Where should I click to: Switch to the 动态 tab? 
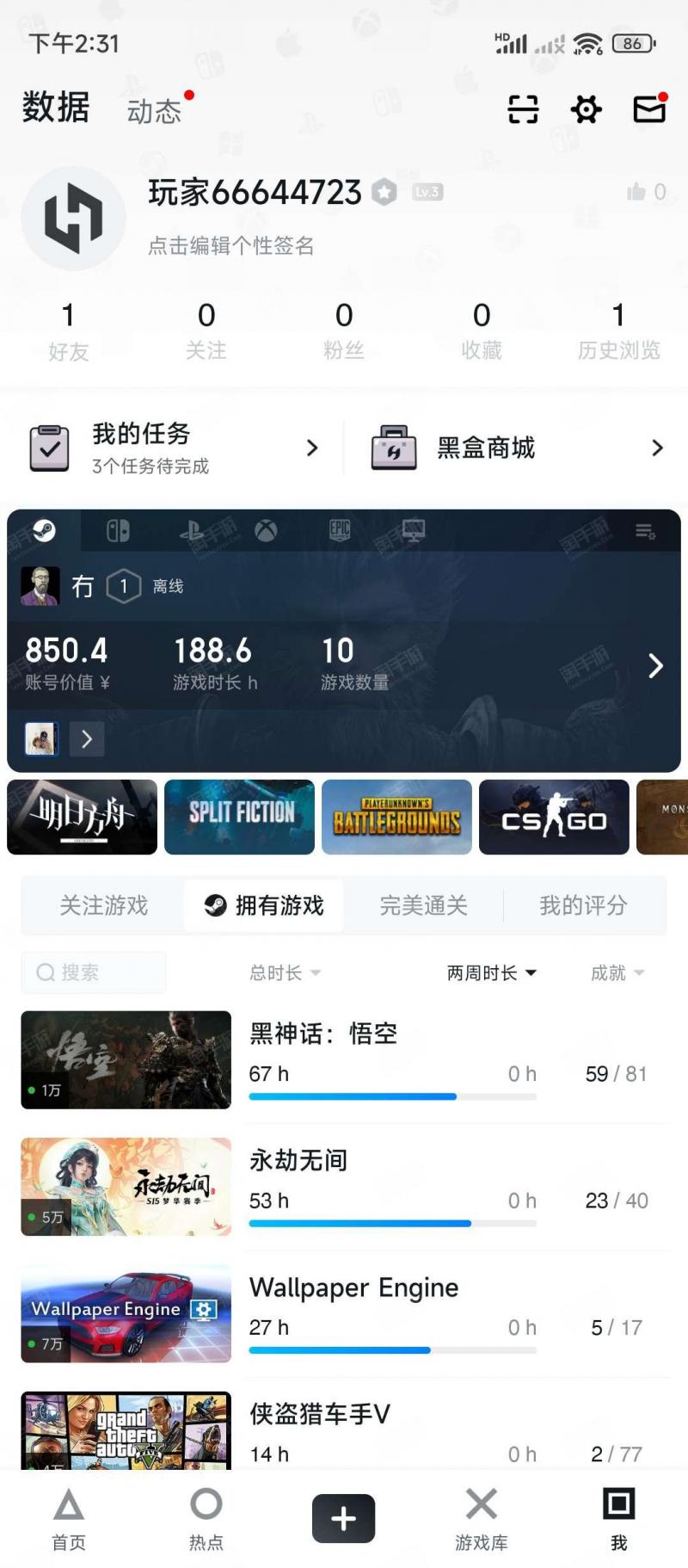tap(155, 111)
